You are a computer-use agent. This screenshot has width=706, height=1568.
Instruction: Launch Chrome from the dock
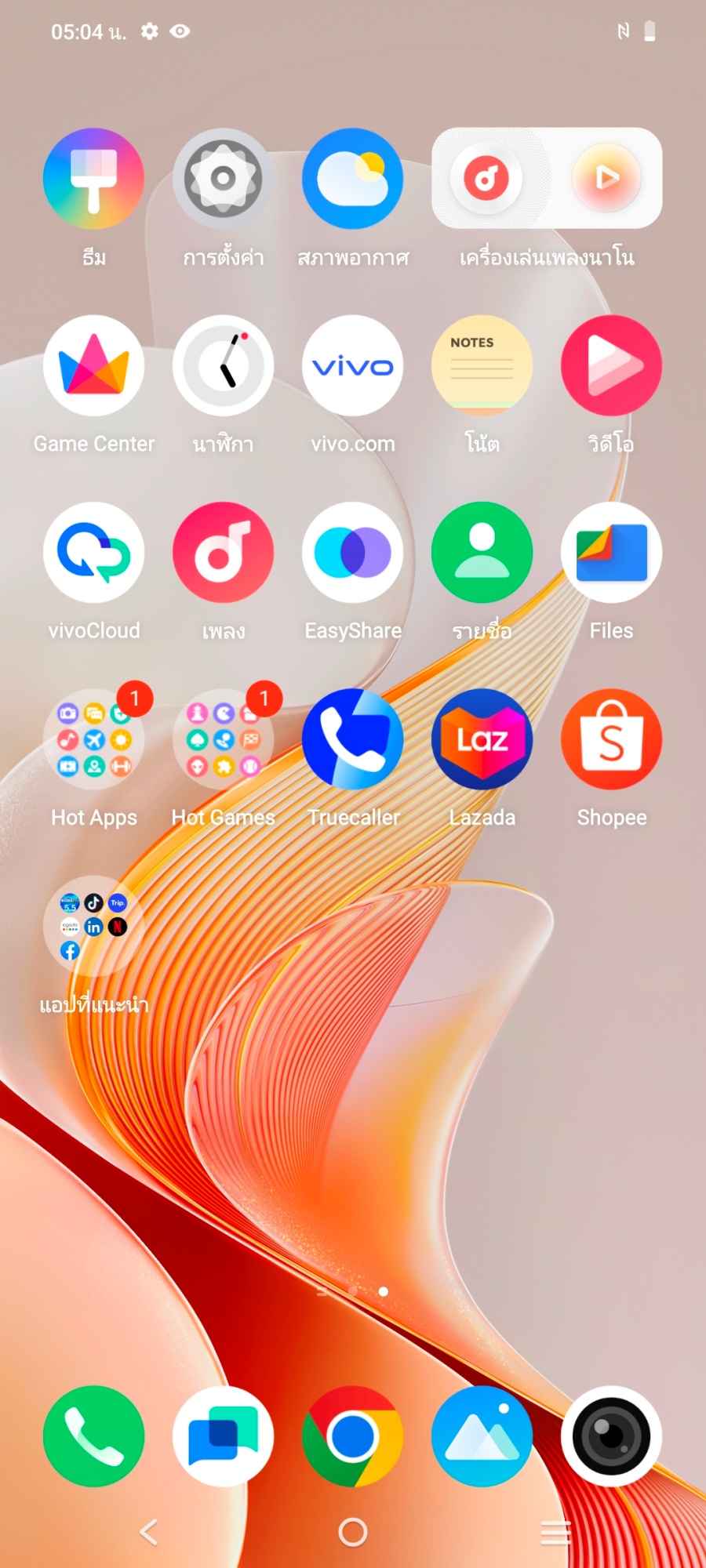(352, 1436)
